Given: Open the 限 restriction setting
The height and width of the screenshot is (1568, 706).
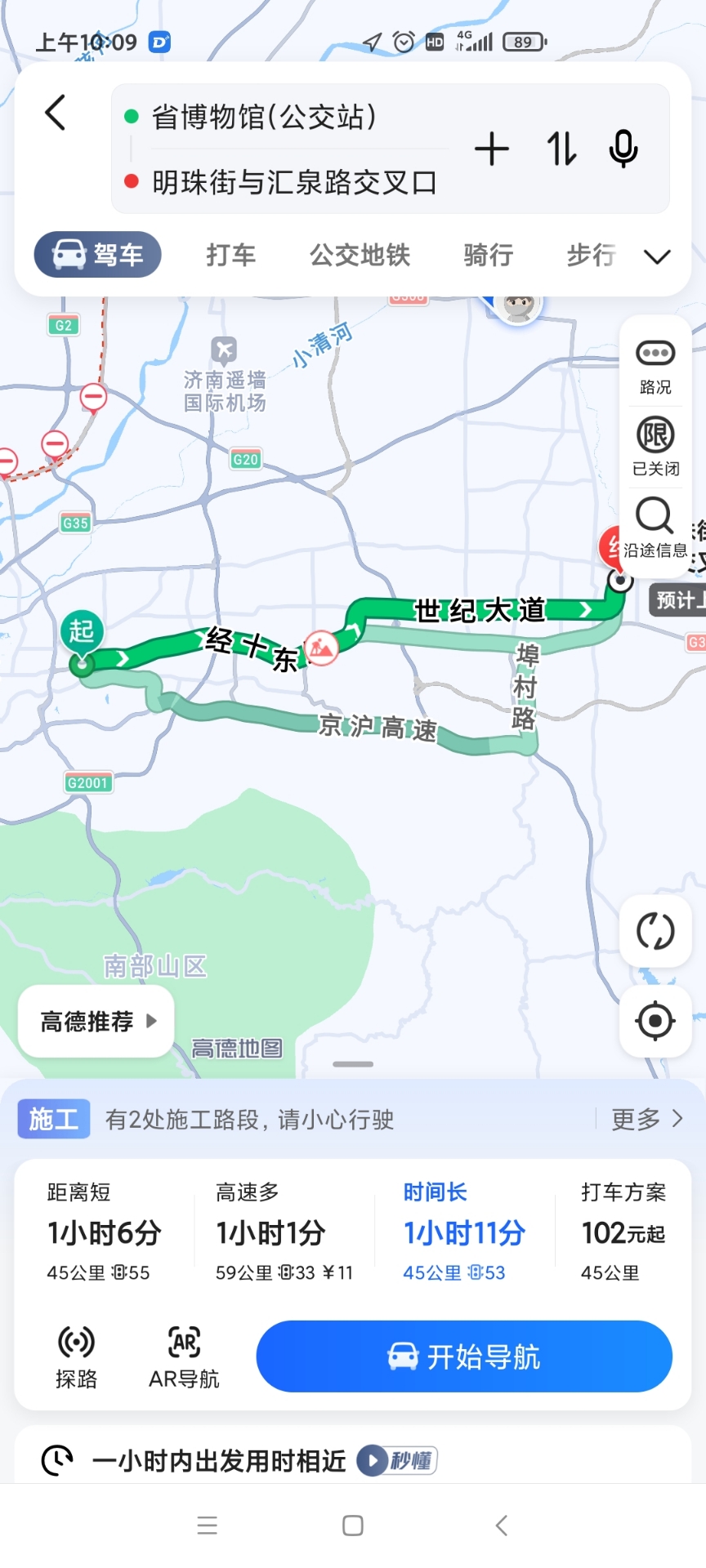Looking at the screenshot, I should 655,446.
